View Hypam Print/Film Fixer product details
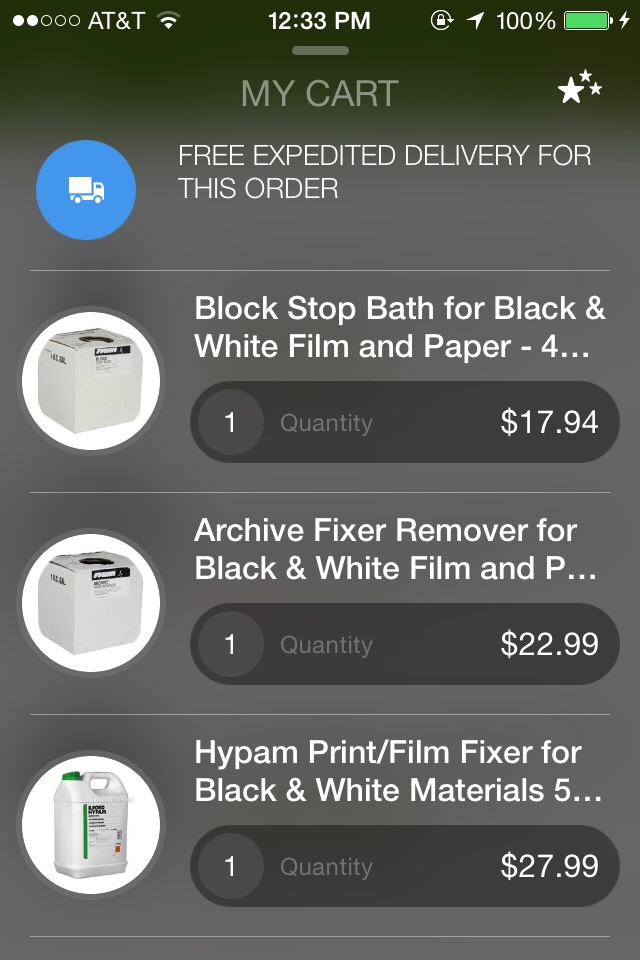Screen dimensions: 640x960 pos(398,770)
